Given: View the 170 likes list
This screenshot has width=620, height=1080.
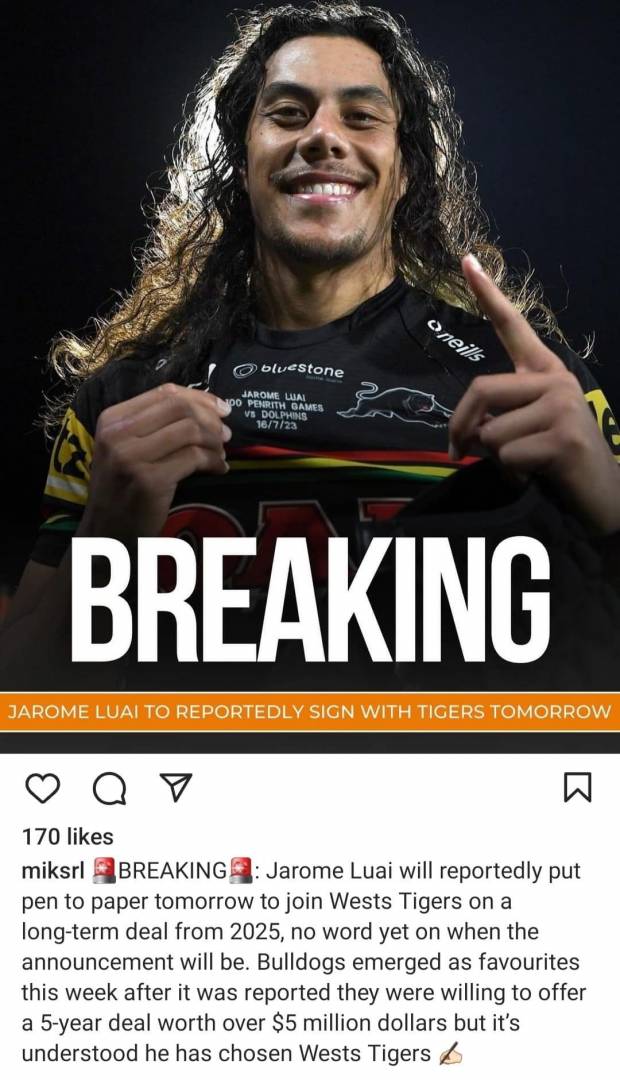Looking at the screenshot, I should 68,836.
